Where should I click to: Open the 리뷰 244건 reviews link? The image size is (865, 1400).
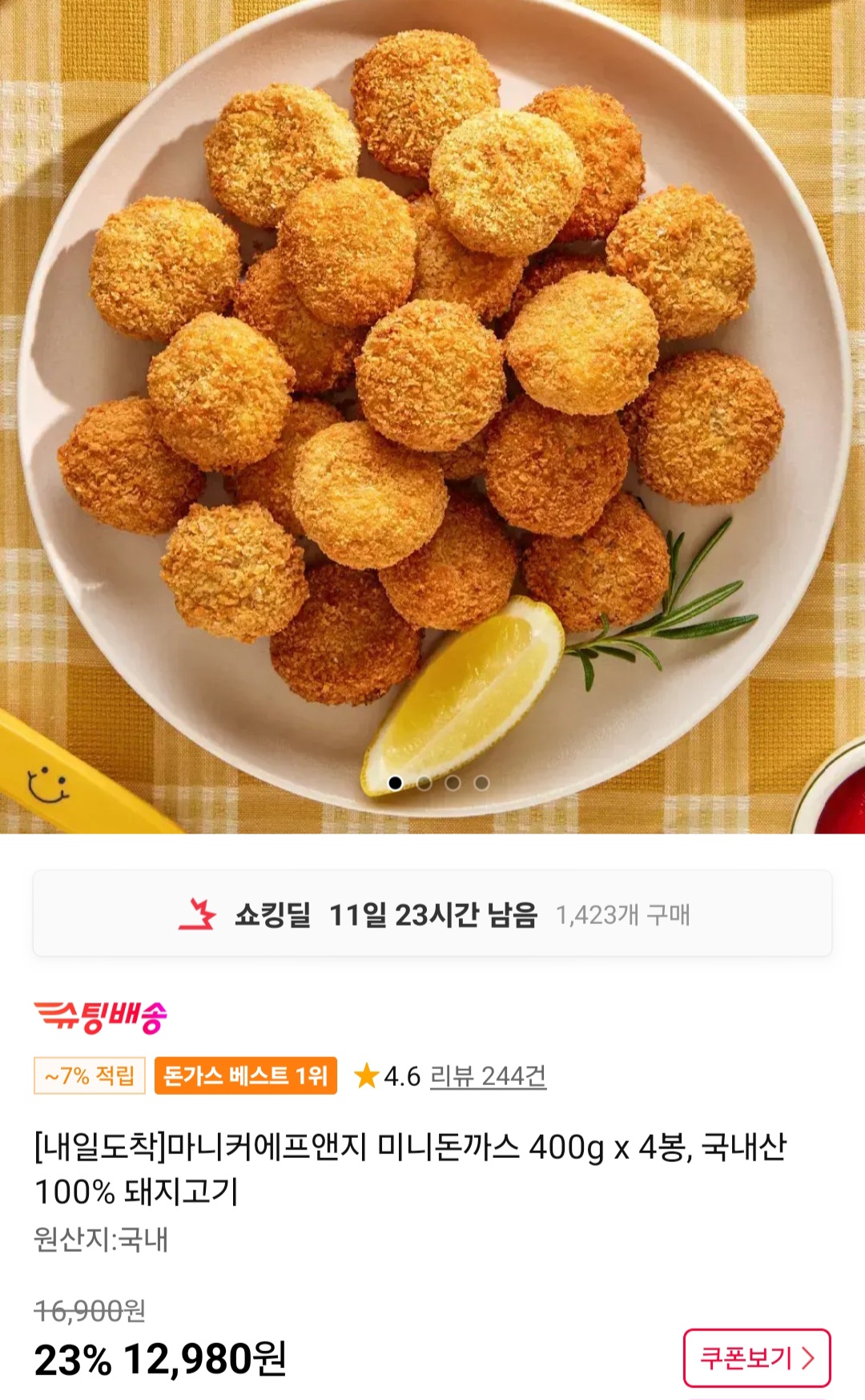(488, 1075)
